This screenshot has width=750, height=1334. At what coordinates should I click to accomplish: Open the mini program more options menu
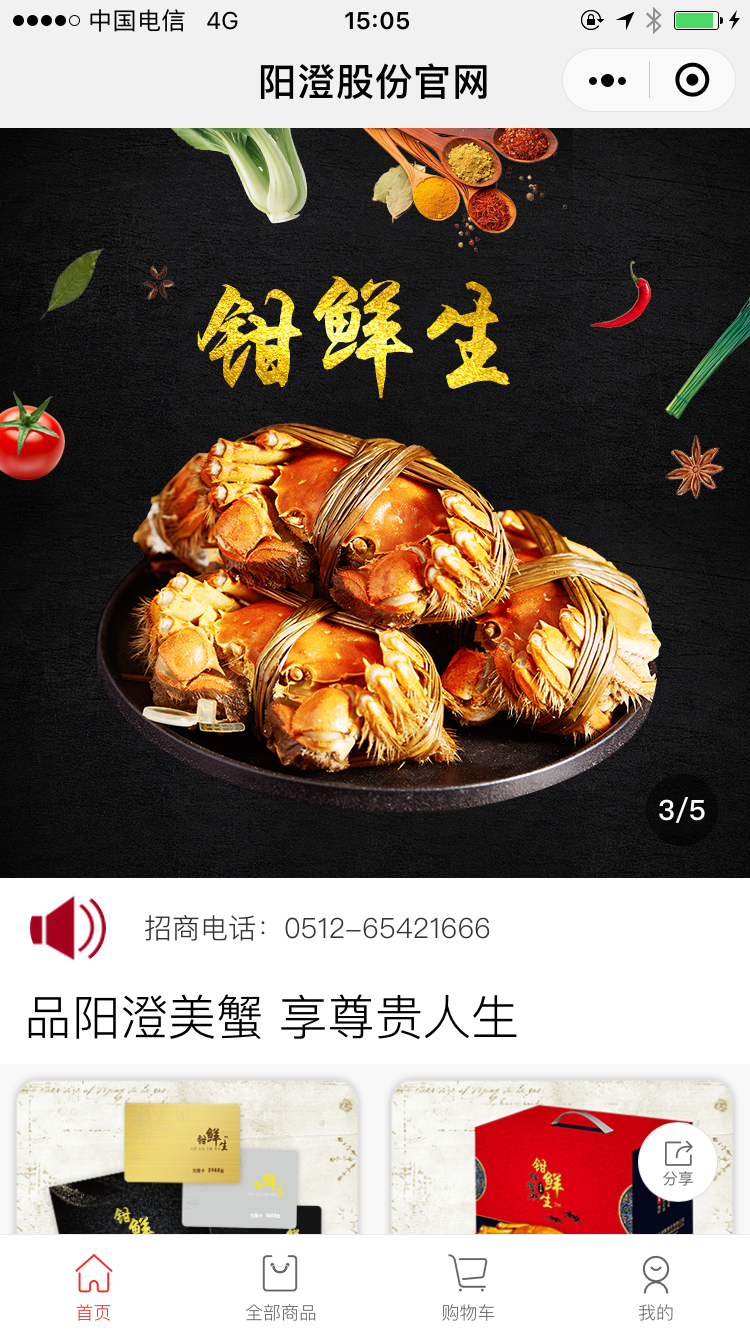[607, 81]
